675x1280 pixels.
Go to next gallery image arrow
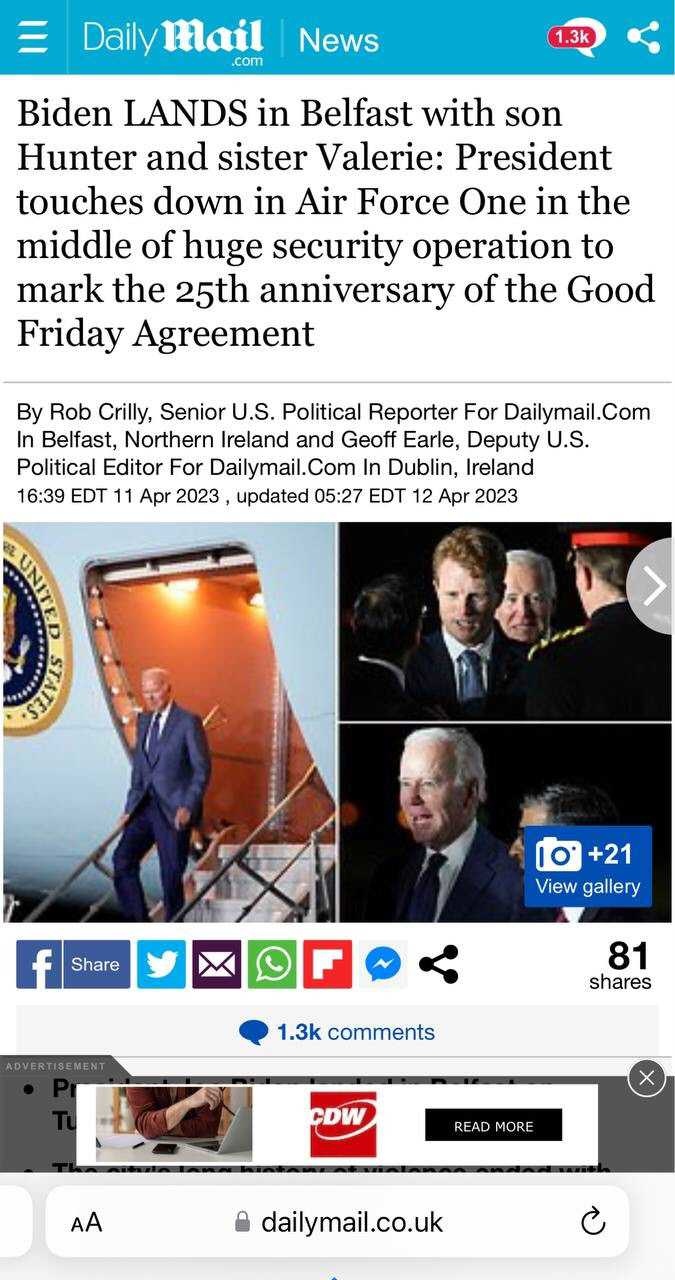pos(652,586)
